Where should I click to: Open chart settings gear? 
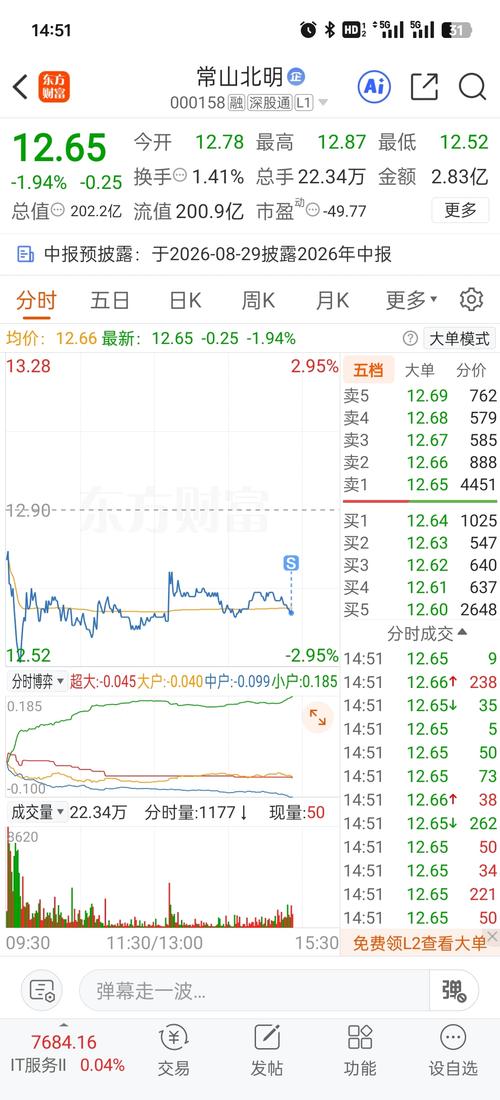471,300
